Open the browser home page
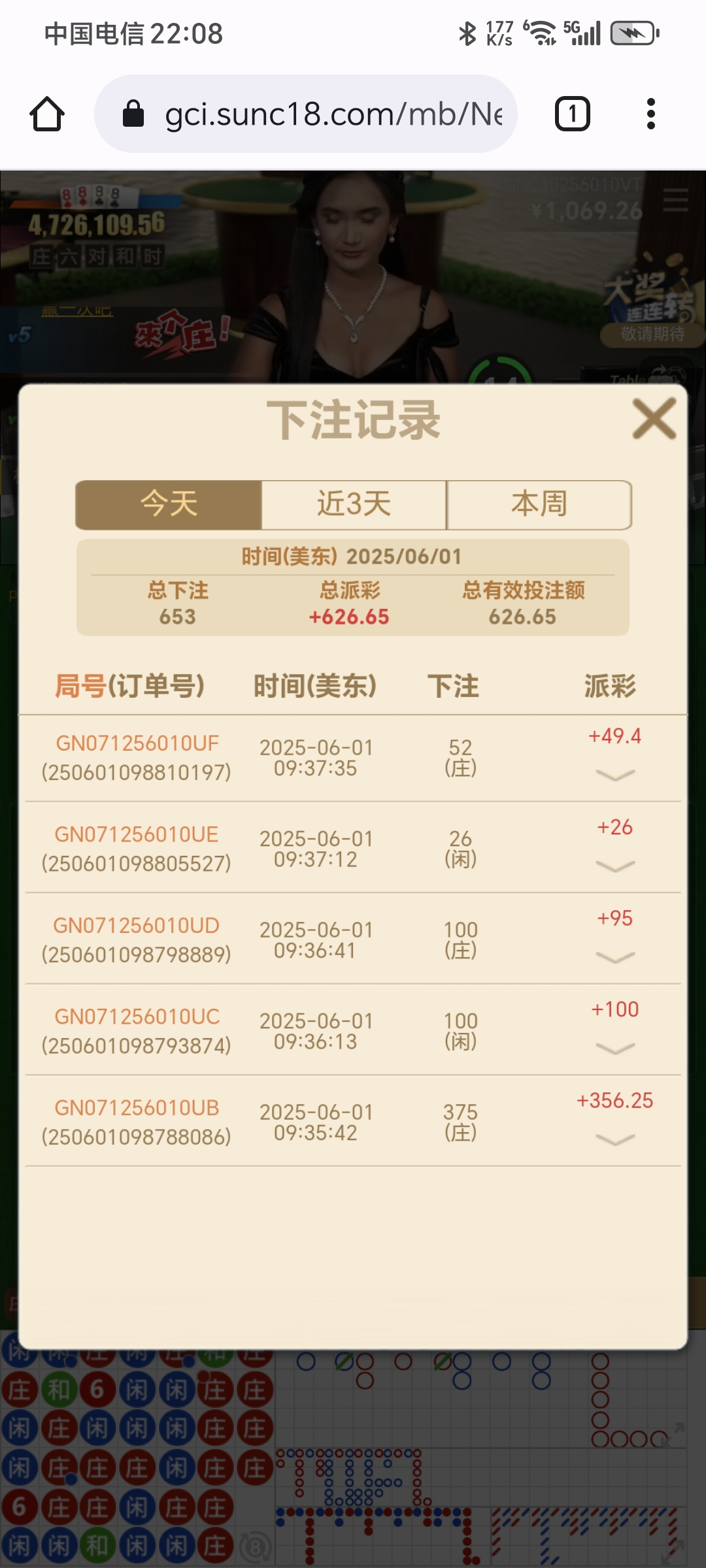The image size is (706, 1568). [47, 114]
